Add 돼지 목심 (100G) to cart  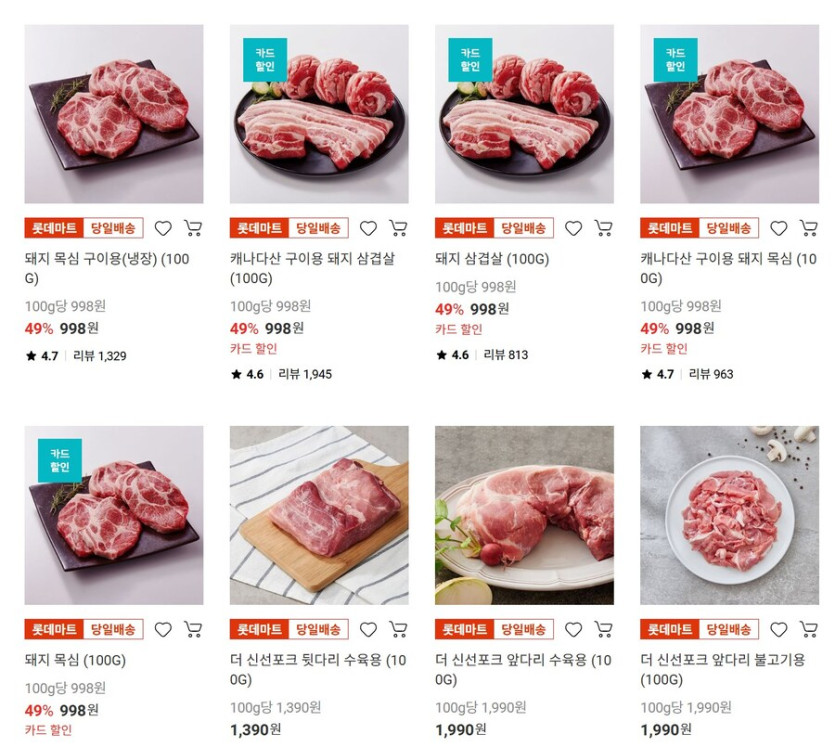(x=193, y=630)
